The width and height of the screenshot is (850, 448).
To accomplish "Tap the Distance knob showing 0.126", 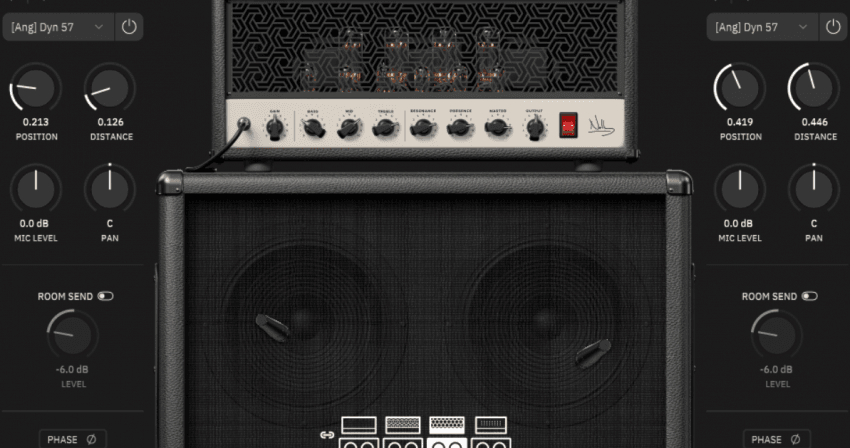I will point(110,88).
